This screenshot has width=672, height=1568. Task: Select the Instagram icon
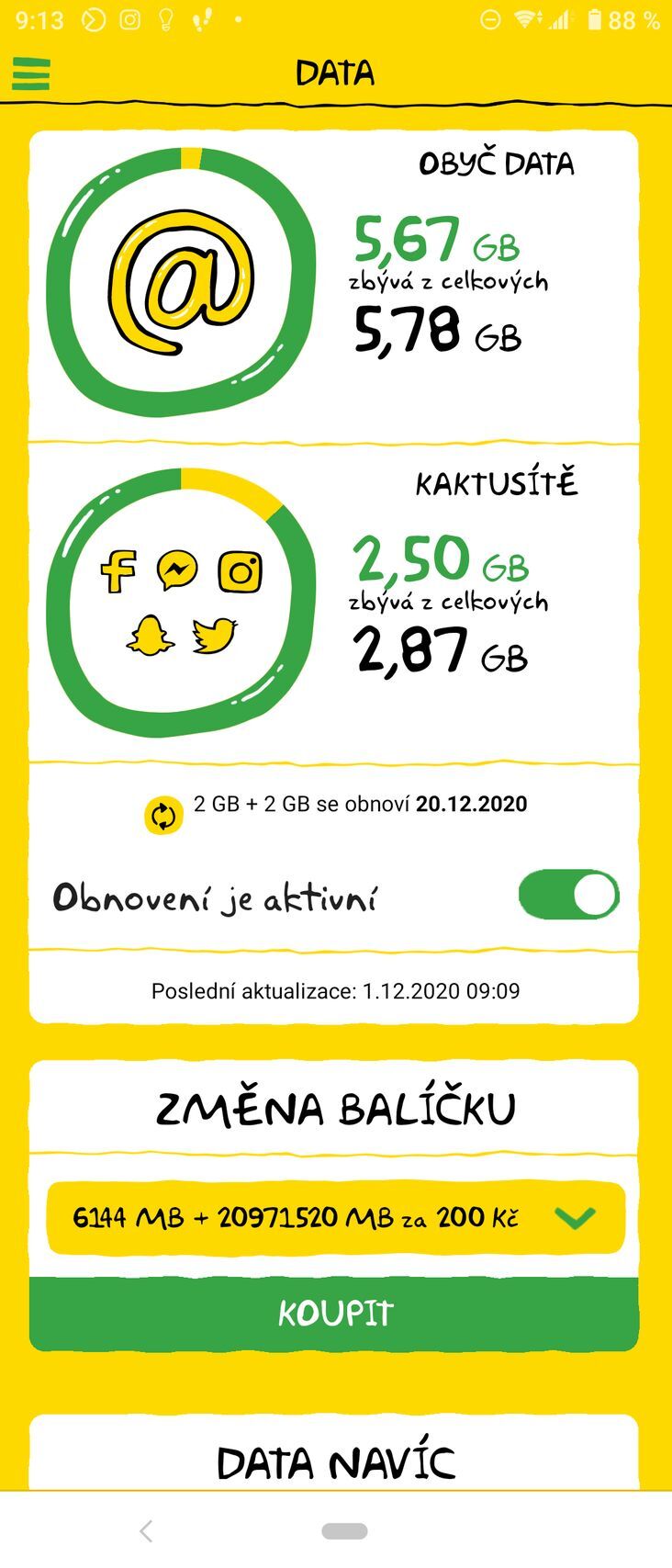coord(239,570)
